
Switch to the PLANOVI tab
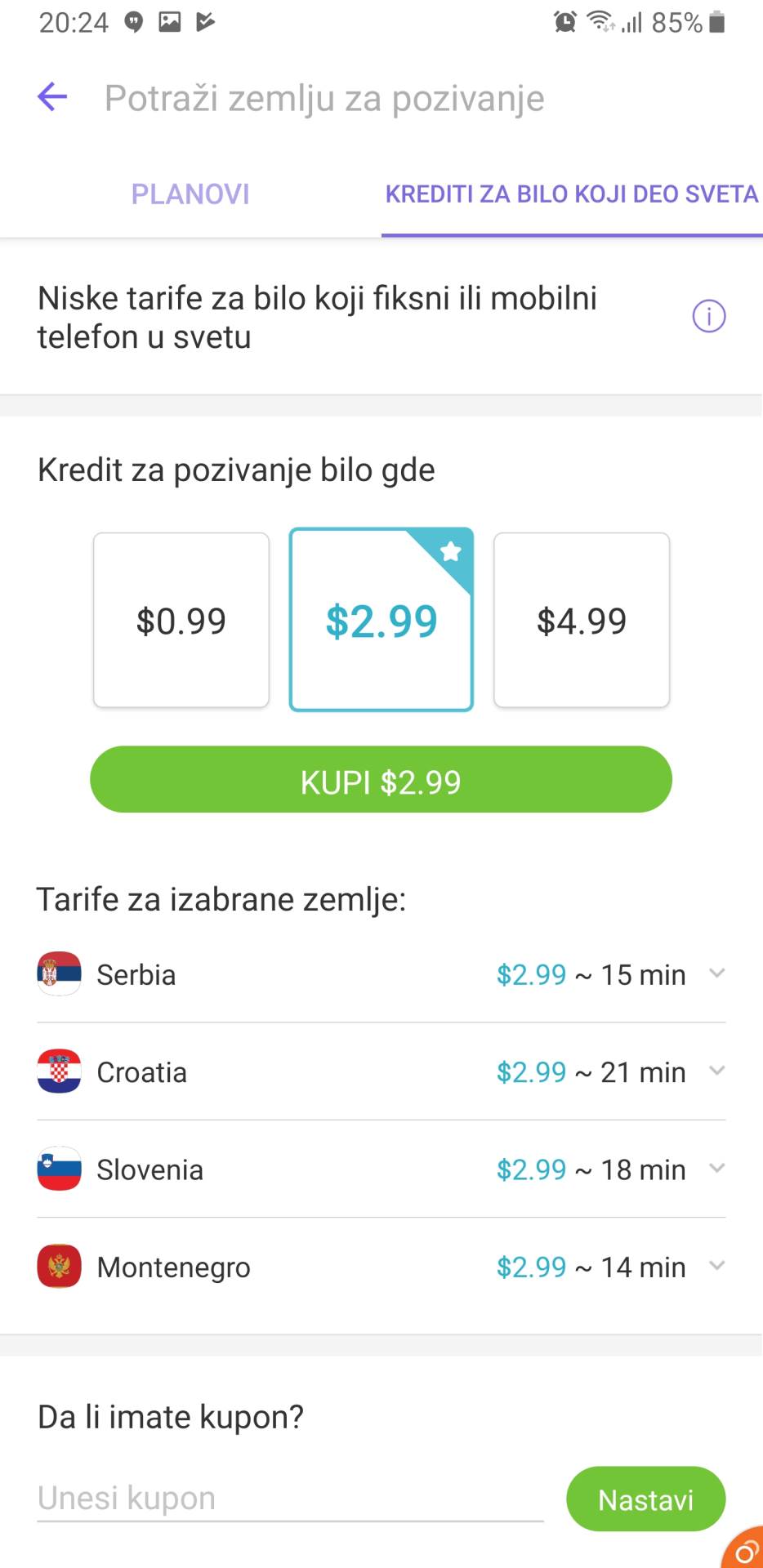point(190,194)
